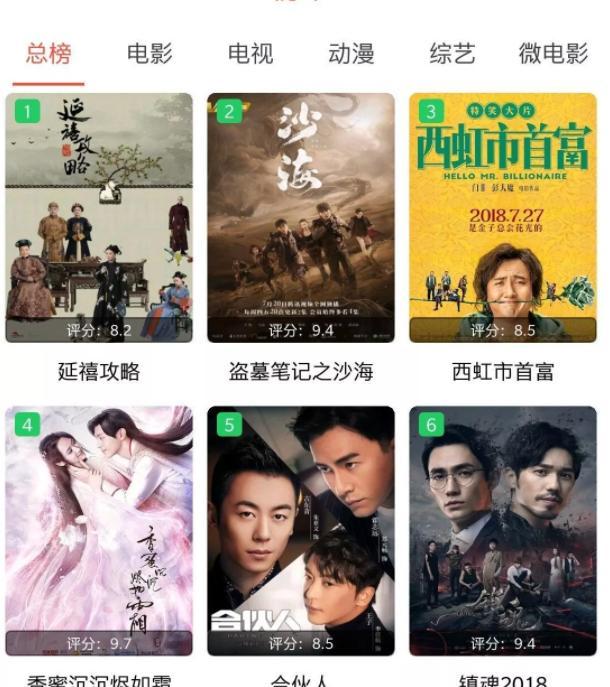Go to the 综艺 tab
This screenshot has width=610, height=687.
tap(452, 54)
